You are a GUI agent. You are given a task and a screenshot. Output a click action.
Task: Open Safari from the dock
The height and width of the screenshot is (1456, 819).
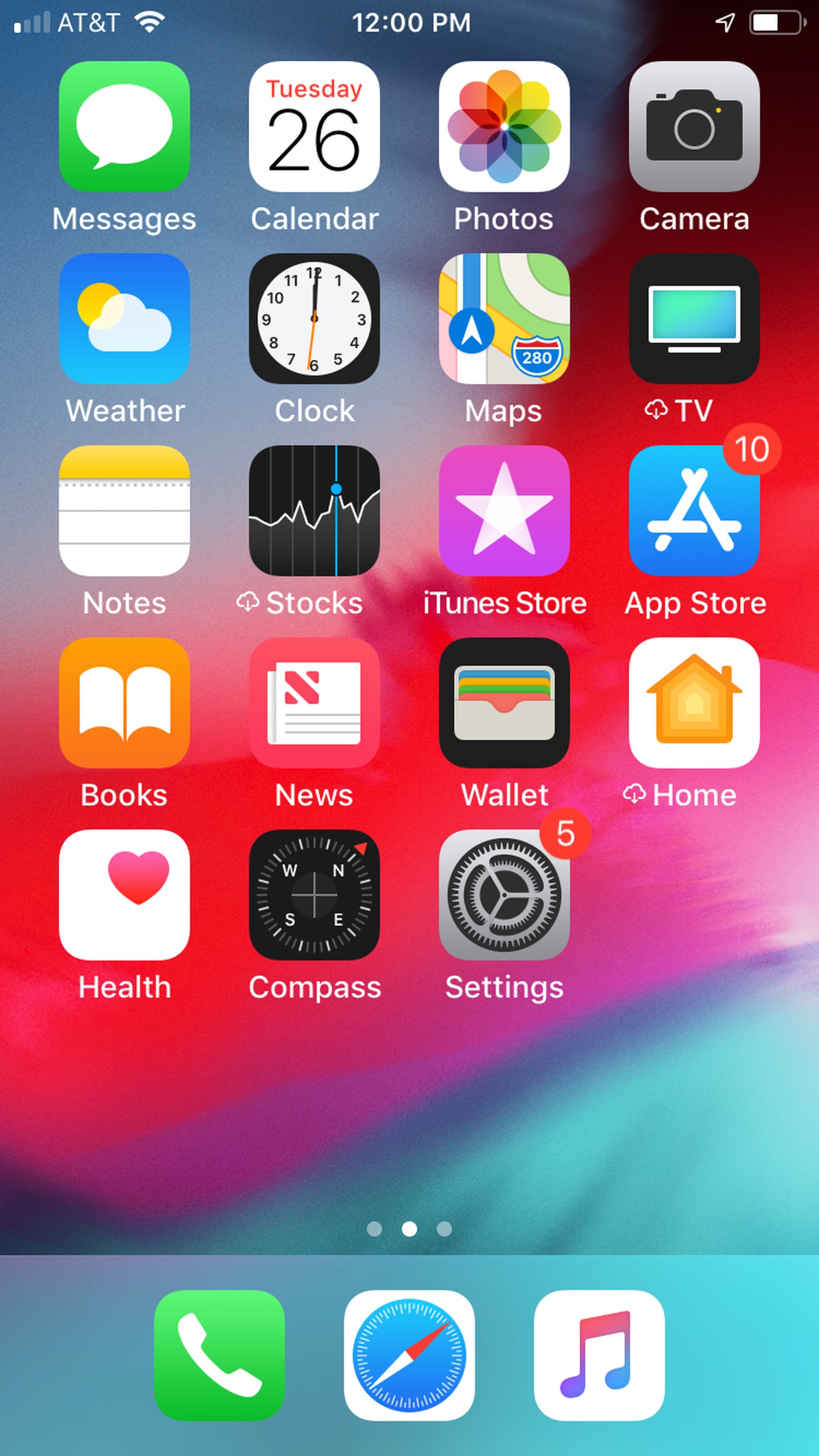pos(409,1354)
